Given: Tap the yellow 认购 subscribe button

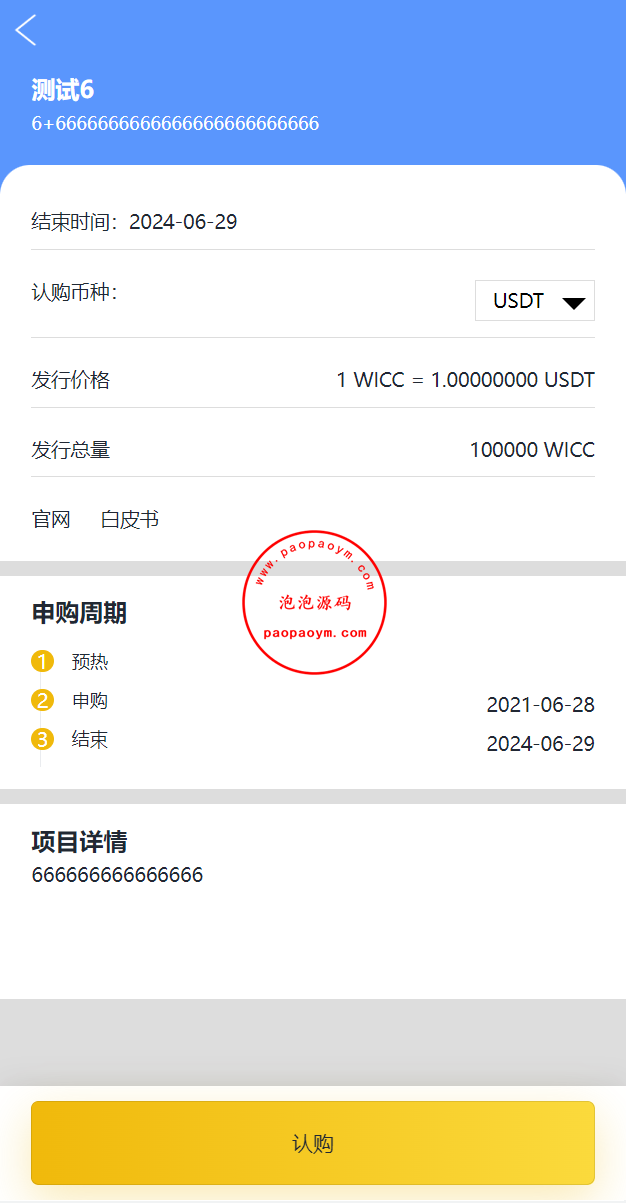Looking at the screenshot, I should 313,1143.
